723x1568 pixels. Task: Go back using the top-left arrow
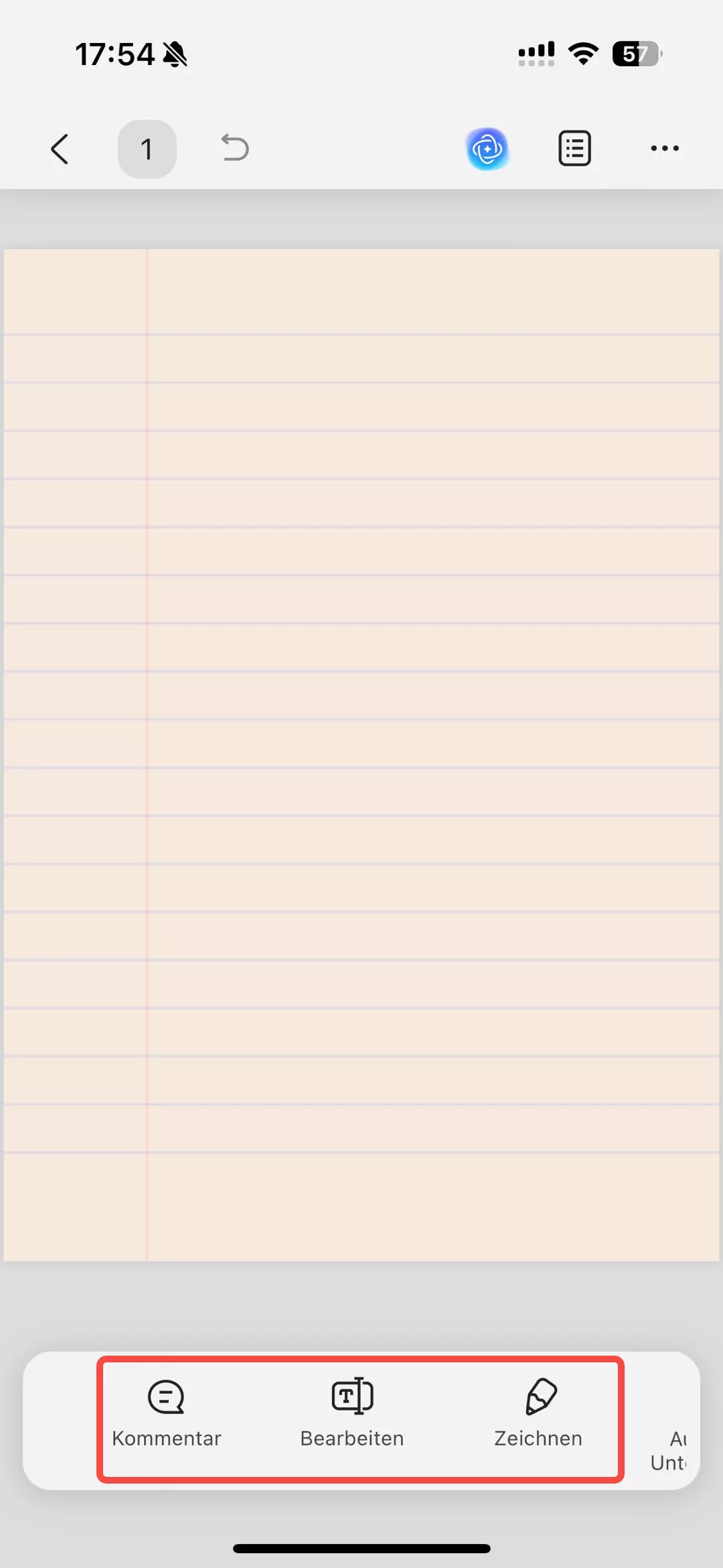coord(60,149)
